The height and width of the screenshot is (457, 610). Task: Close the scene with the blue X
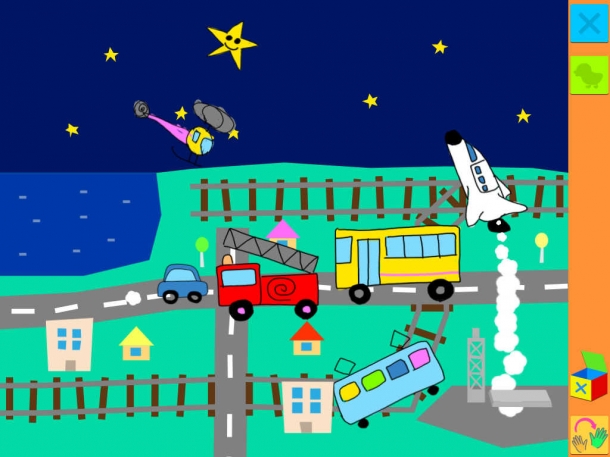click(x=589, y=23)
